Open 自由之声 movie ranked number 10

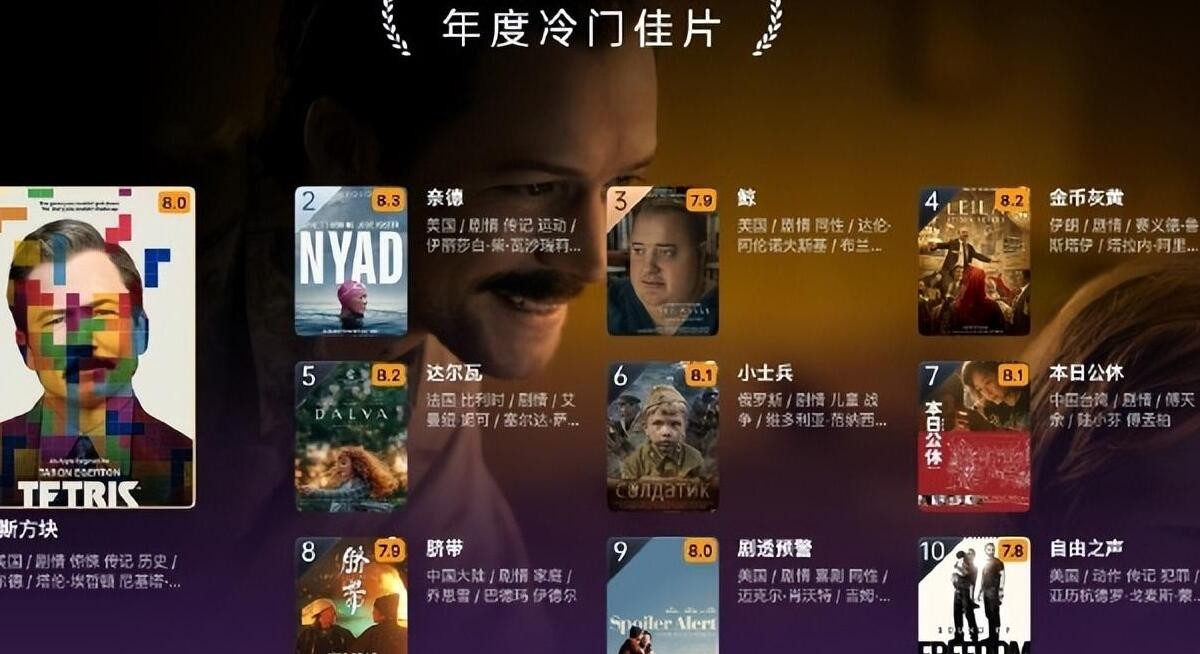click(x=974, y=596)
